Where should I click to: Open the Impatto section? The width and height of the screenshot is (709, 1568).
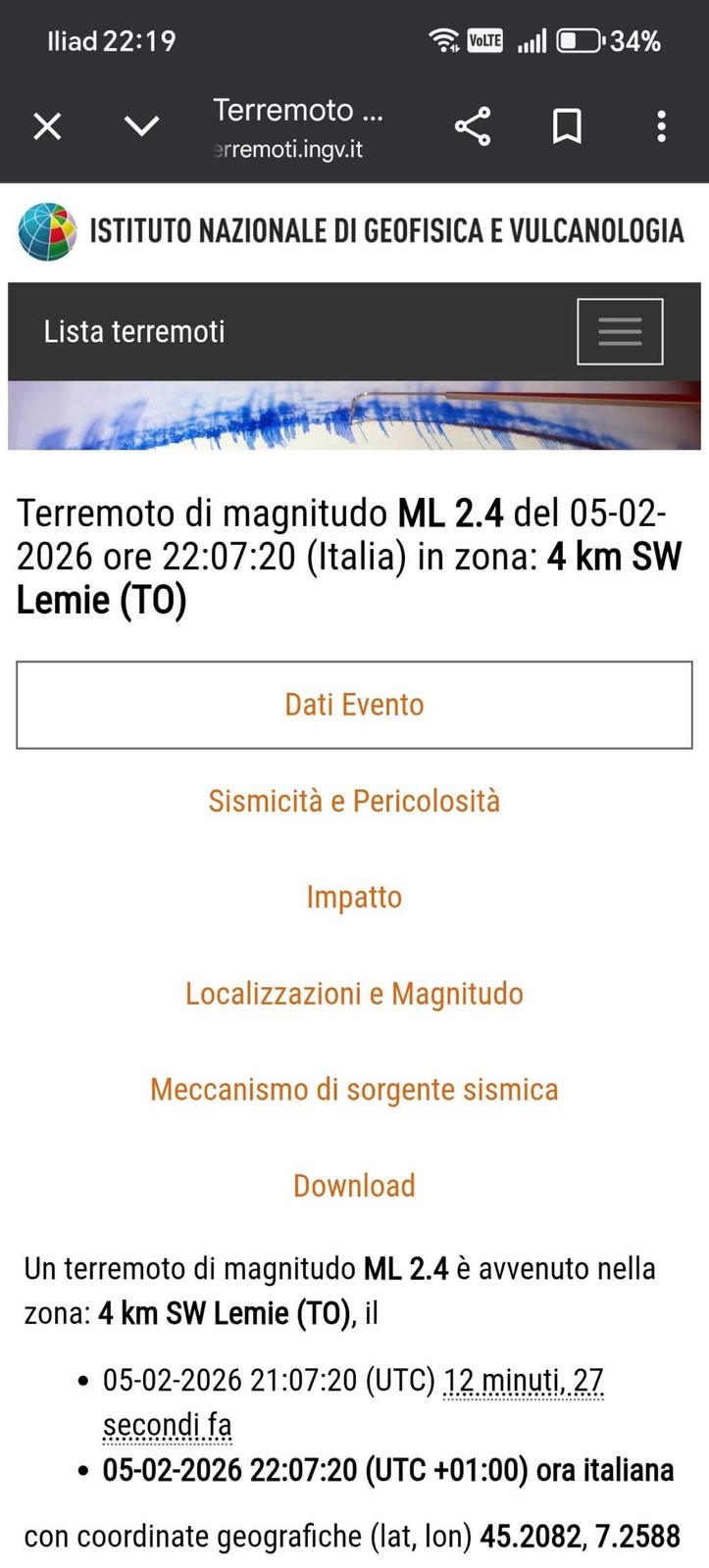(354, 897)
